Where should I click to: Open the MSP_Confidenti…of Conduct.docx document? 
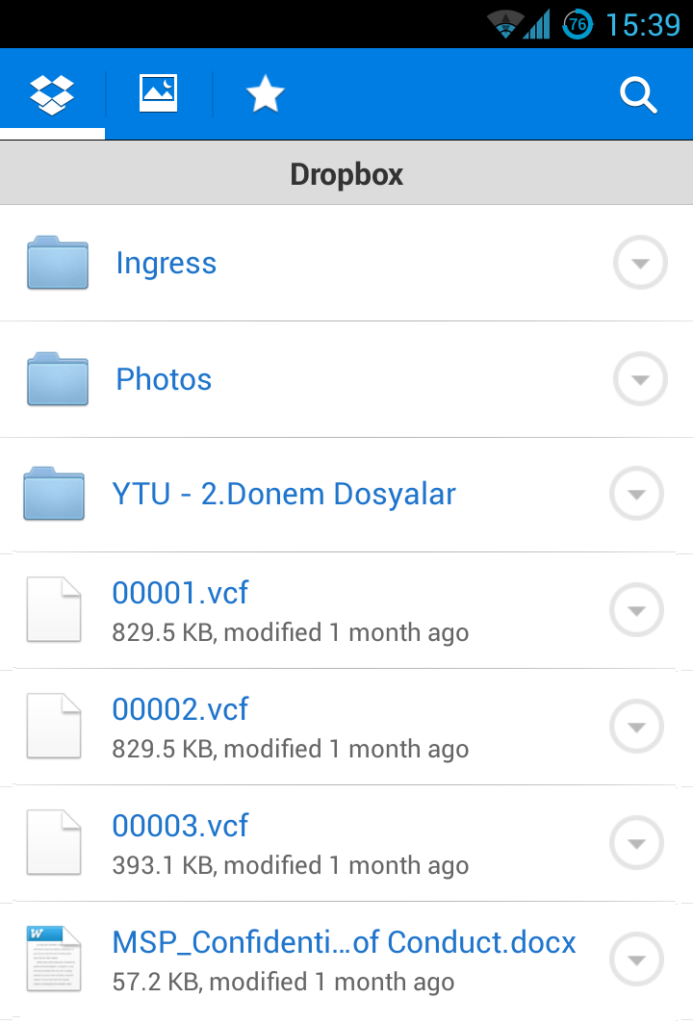click(x=344, y=942)
